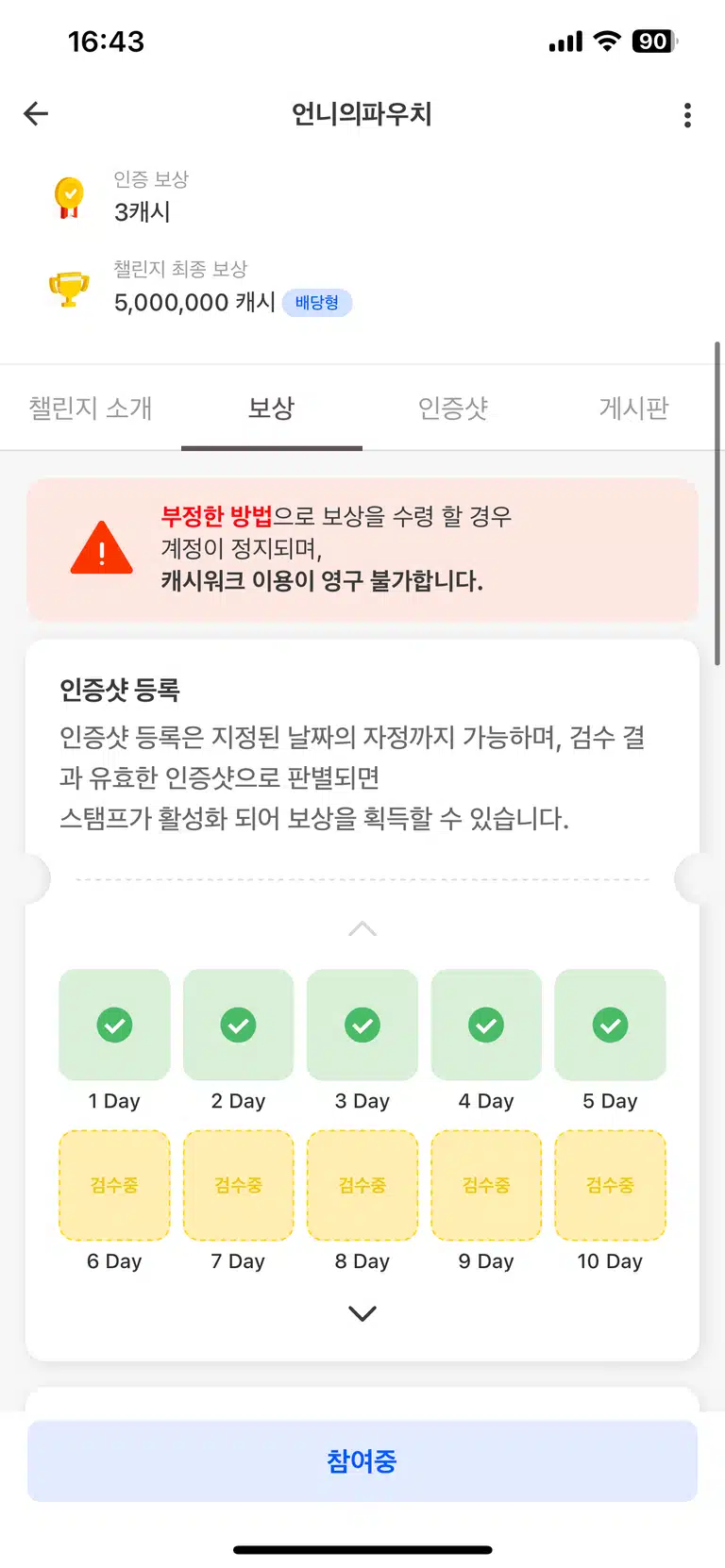
Task: Go back using the arrow icon
Action: [x=36, y=114]
